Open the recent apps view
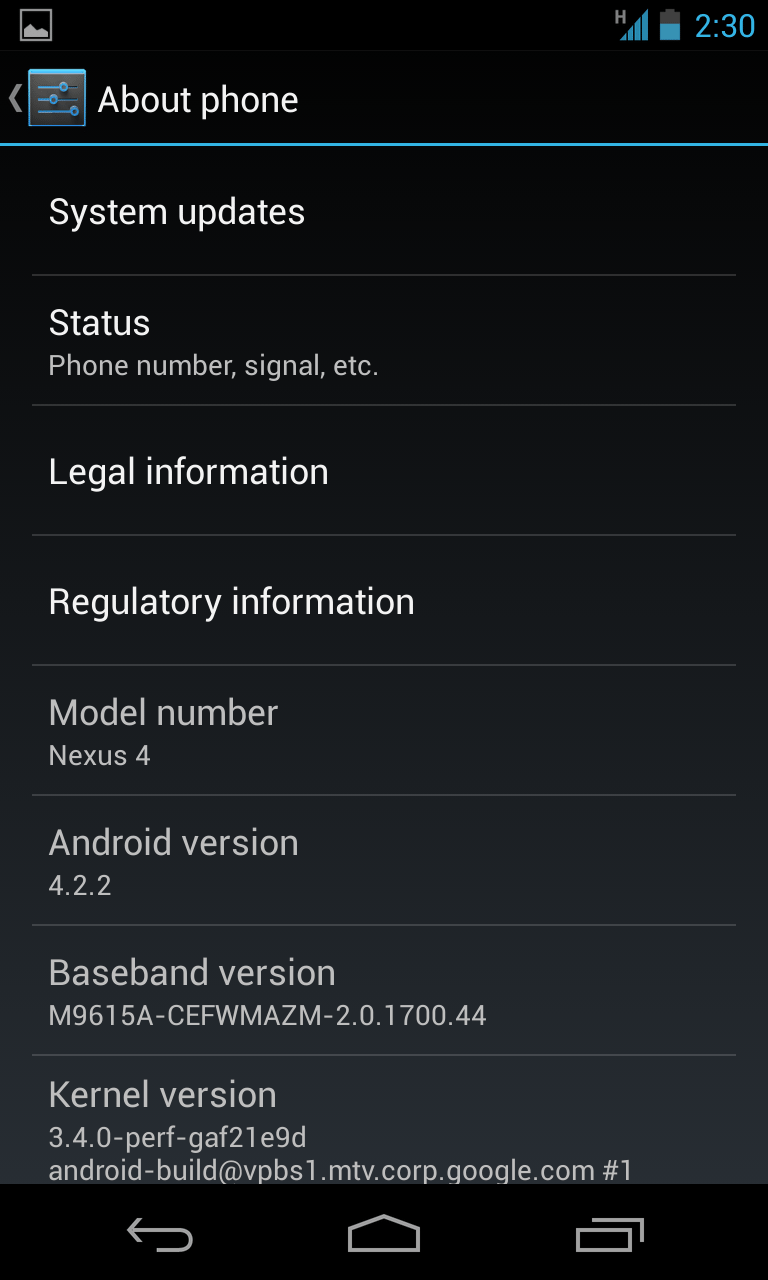Image resolution: width=768 pixels, height=1280 pixels. pyautogui.click(x=610, y=1234)
